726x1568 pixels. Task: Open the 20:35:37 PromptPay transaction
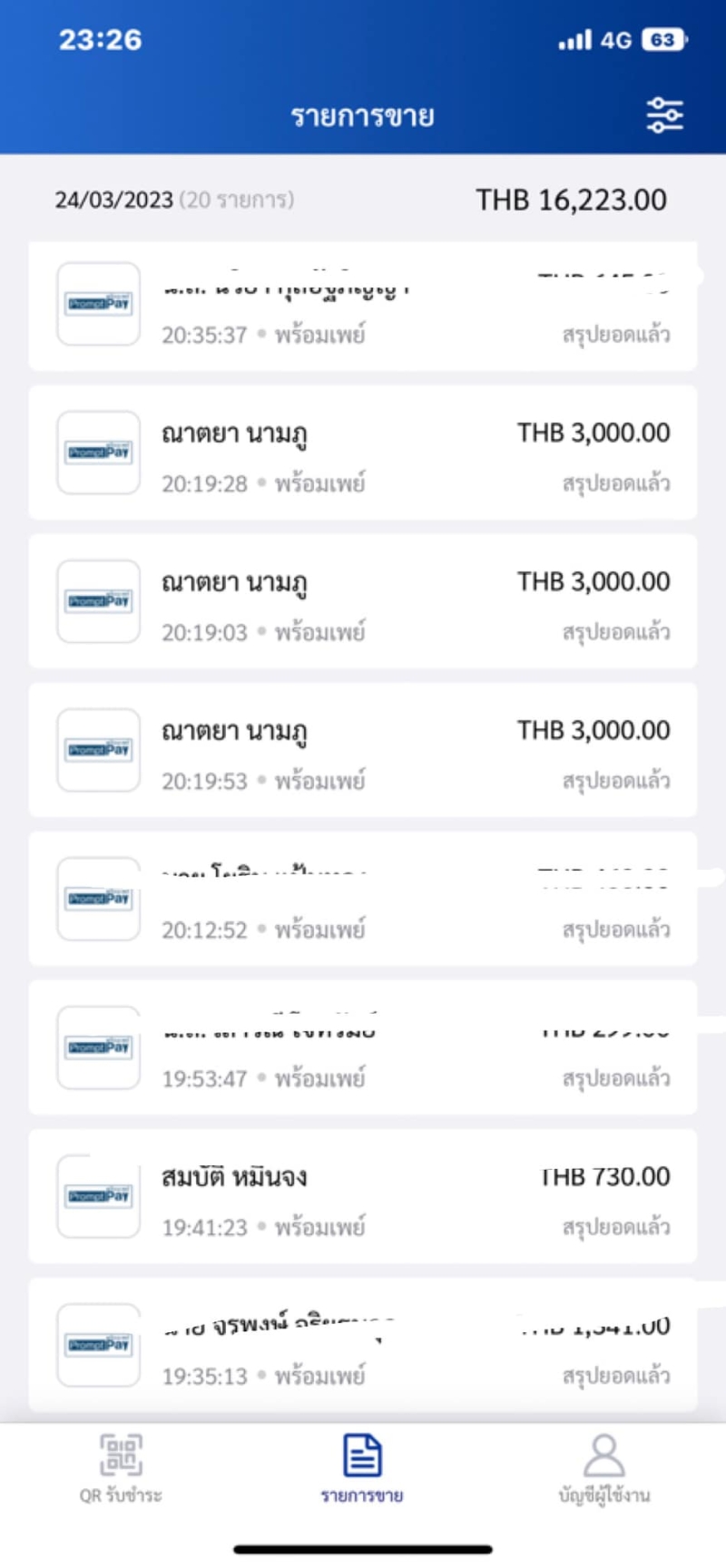click(x=363, y=307)
